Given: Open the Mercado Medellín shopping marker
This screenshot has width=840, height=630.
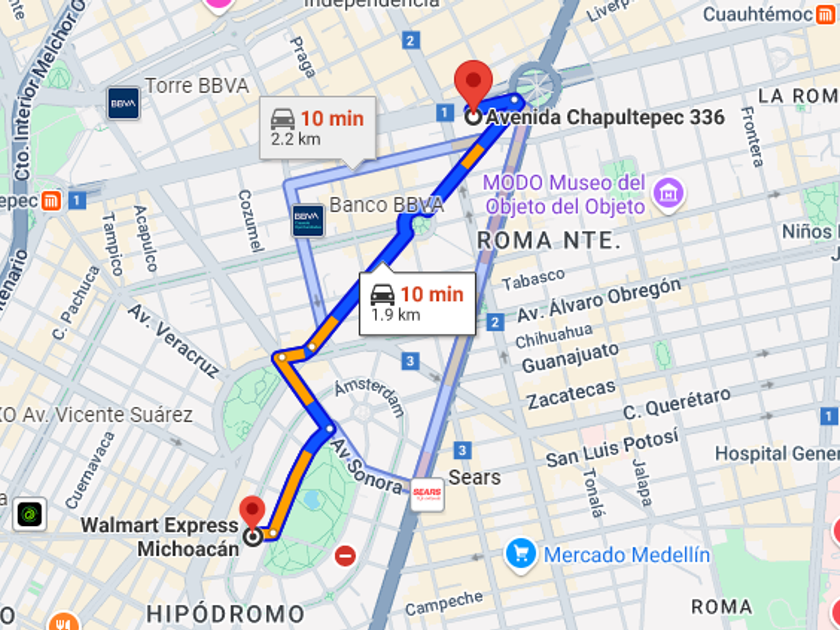Looking at the screenshot, I should (520, 555).
